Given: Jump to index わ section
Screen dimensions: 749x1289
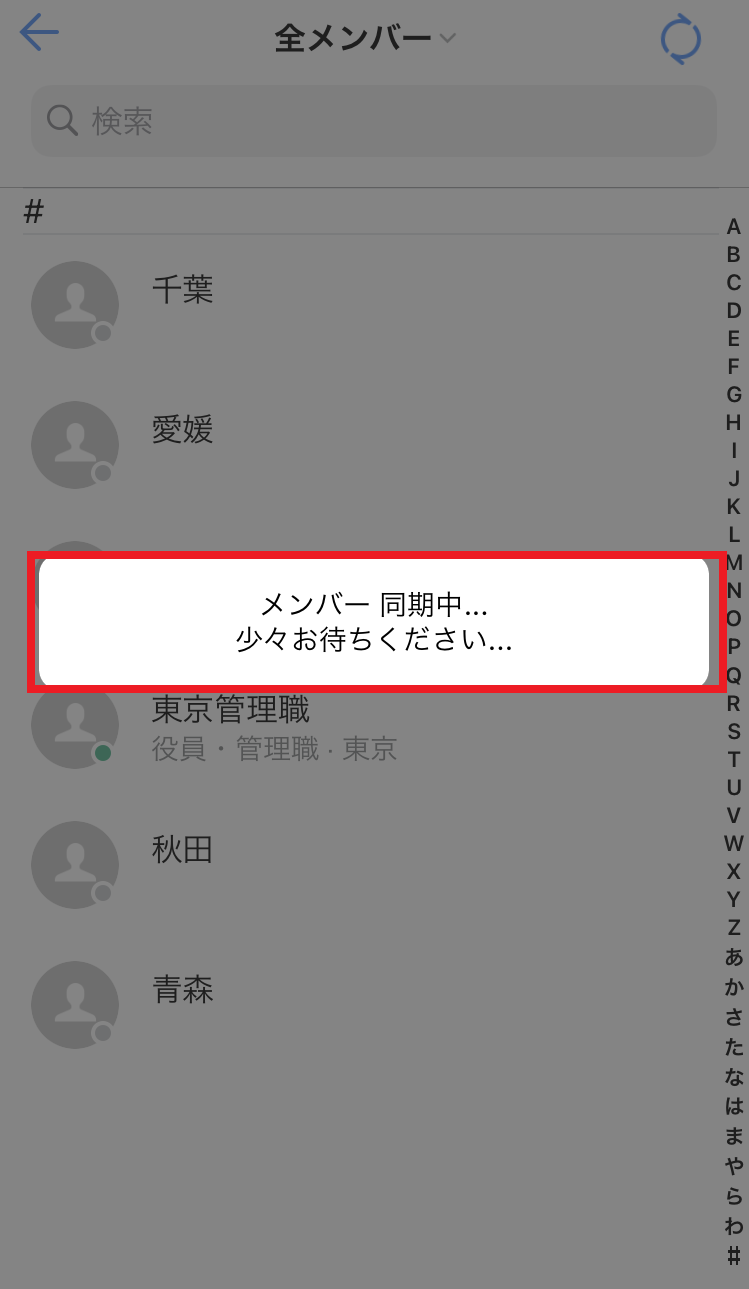Looking at the screenshot, I should (x=733, y=1226).
